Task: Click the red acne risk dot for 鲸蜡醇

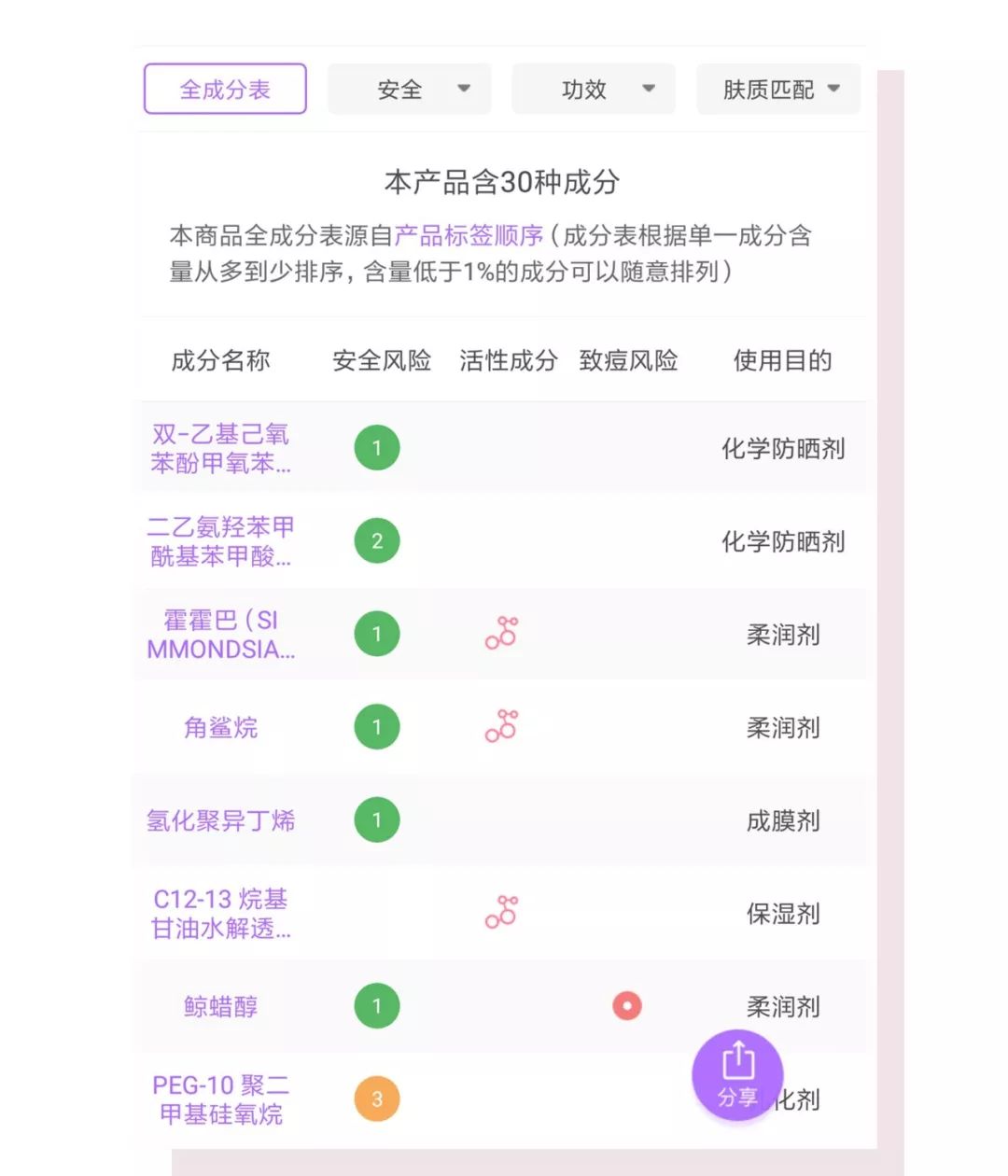Action: click(627, 1006)
